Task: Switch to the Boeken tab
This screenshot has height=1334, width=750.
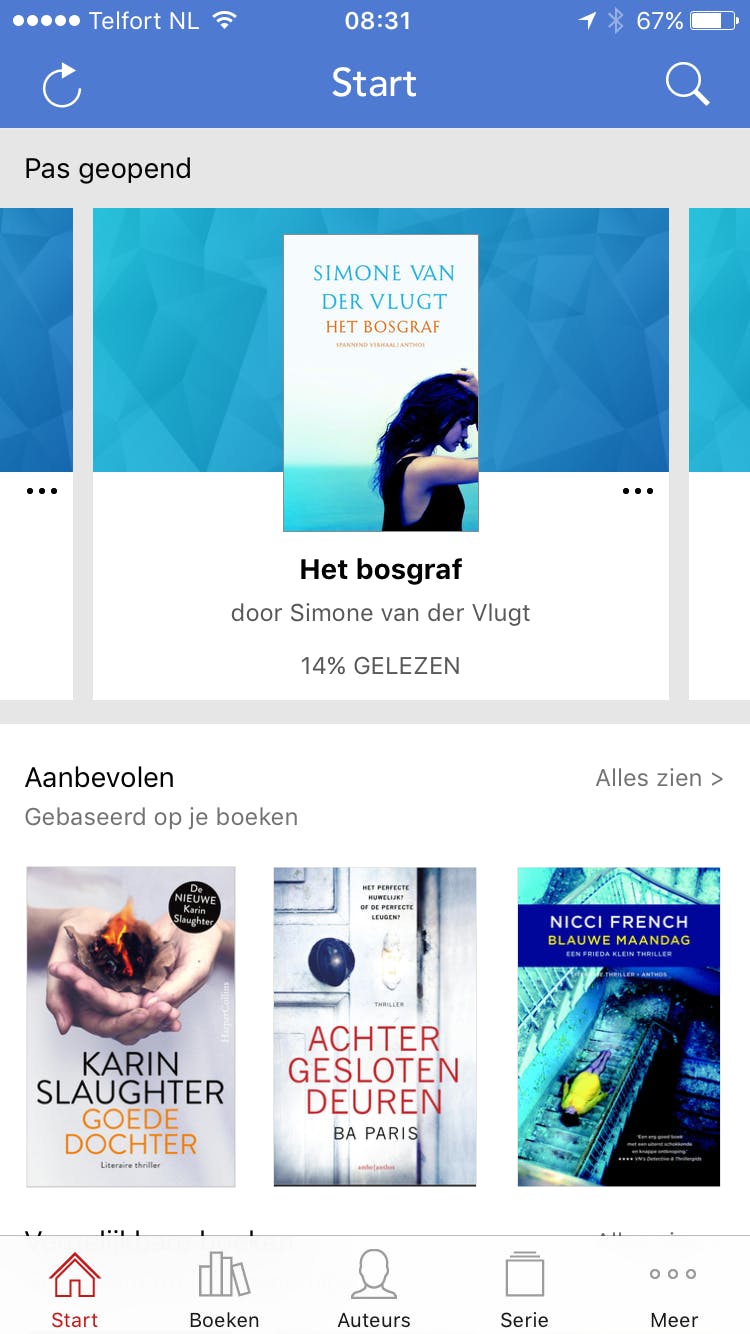Action: point(224,1290)
